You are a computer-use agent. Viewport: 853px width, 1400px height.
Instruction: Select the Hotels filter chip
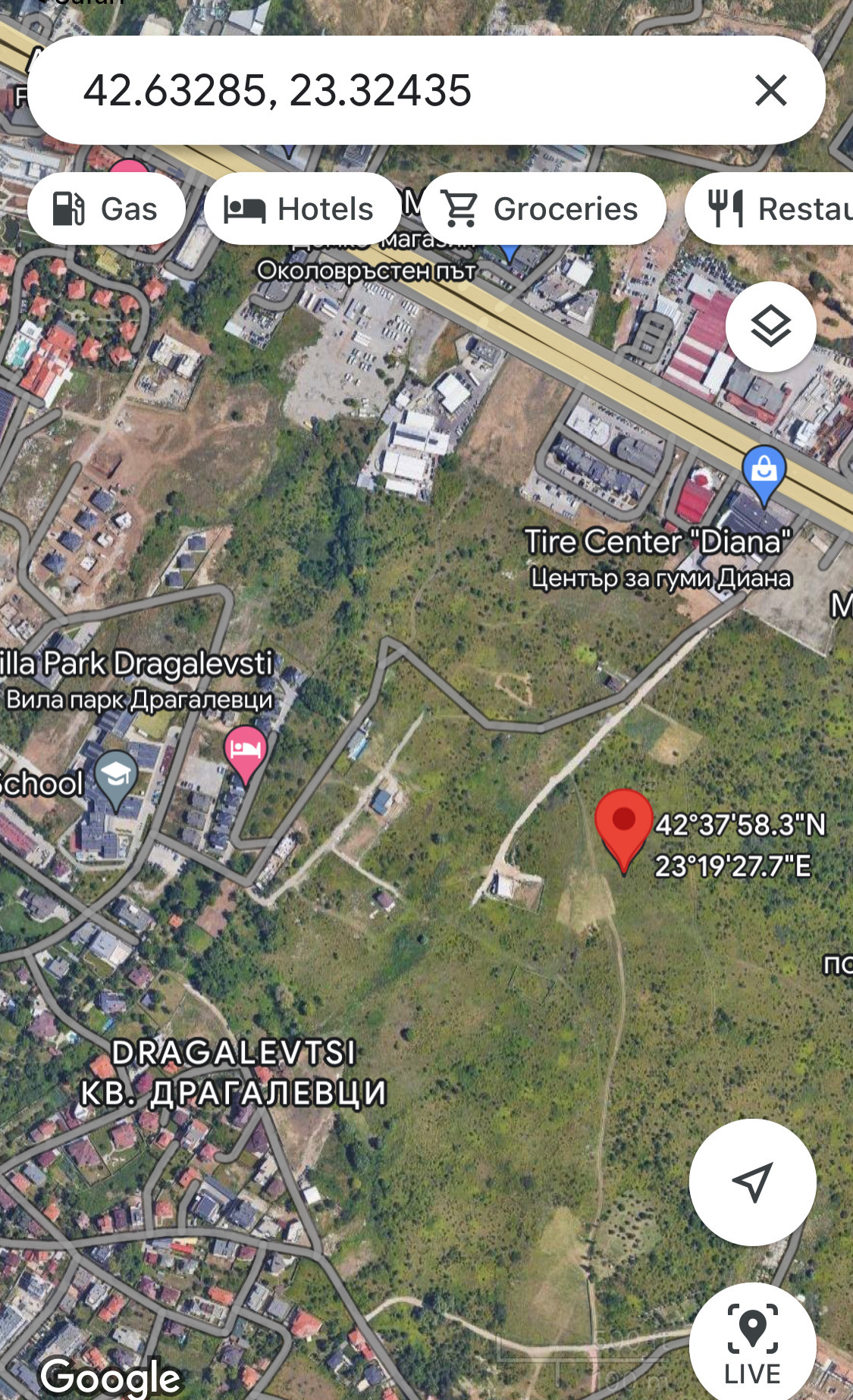click(x=302, y=208)
